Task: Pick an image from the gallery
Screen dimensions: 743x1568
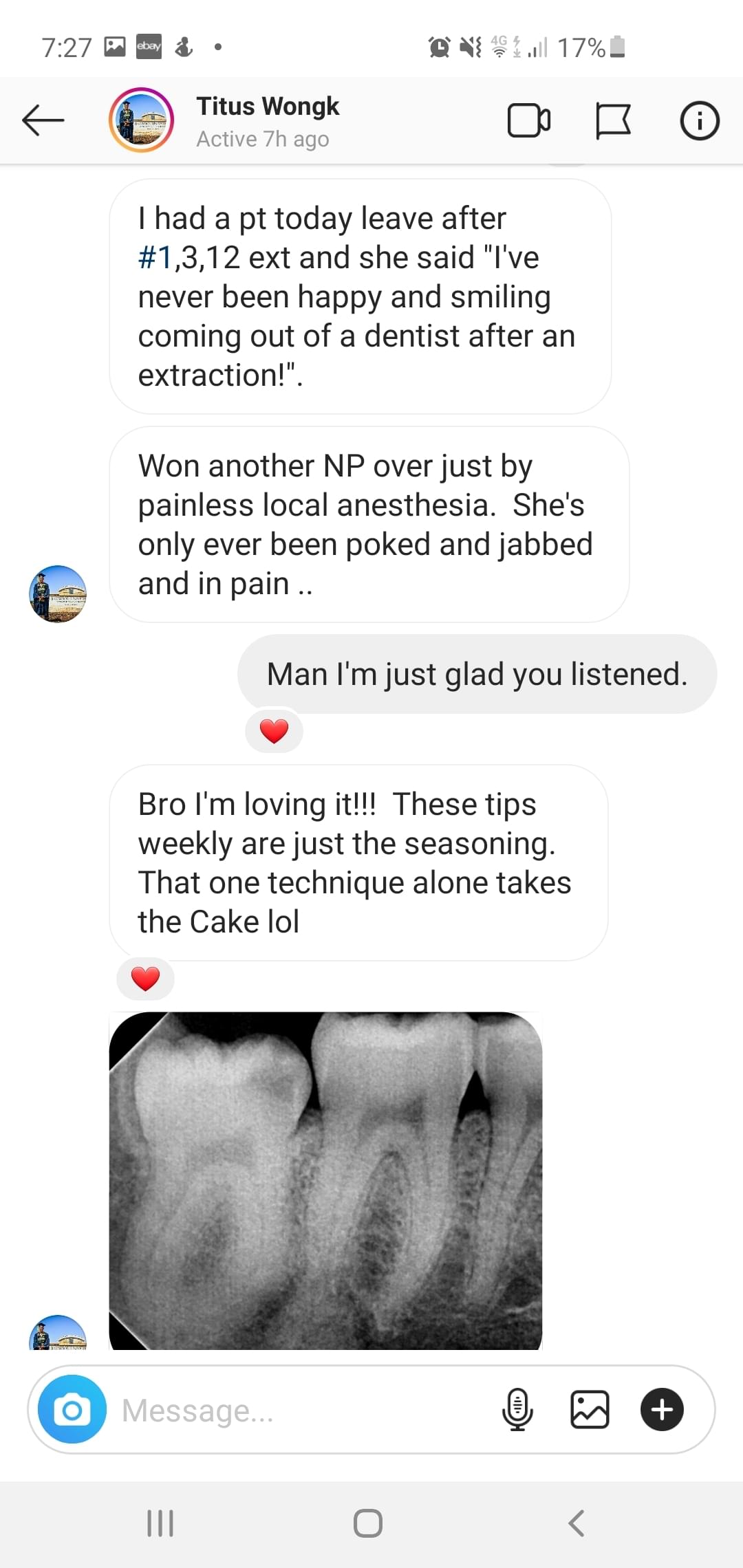Action: (590, 1409)
